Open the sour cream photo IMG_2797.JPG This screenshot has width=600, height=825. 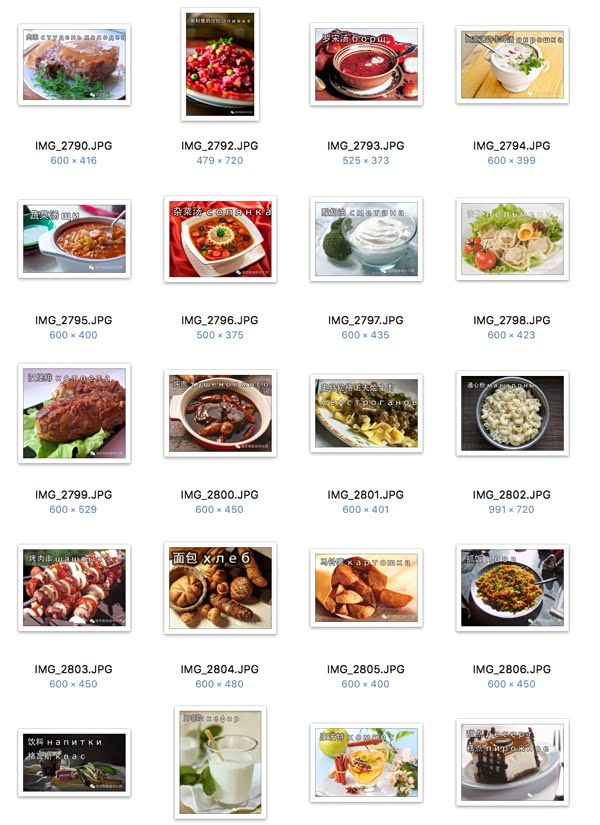click(x=366, y=239)
